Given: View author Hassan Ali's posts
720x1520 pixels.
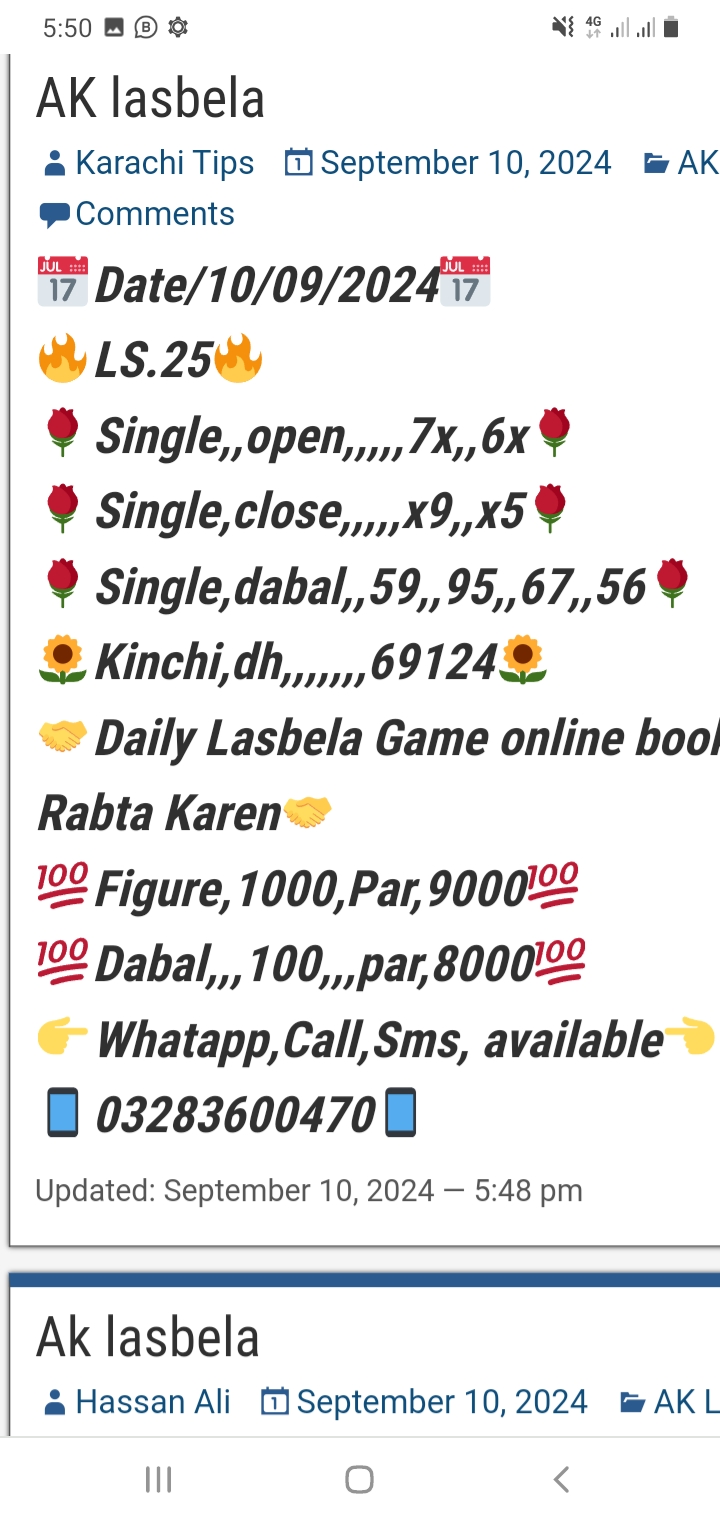Looking at the screenshot, I should pos(152,1402).
